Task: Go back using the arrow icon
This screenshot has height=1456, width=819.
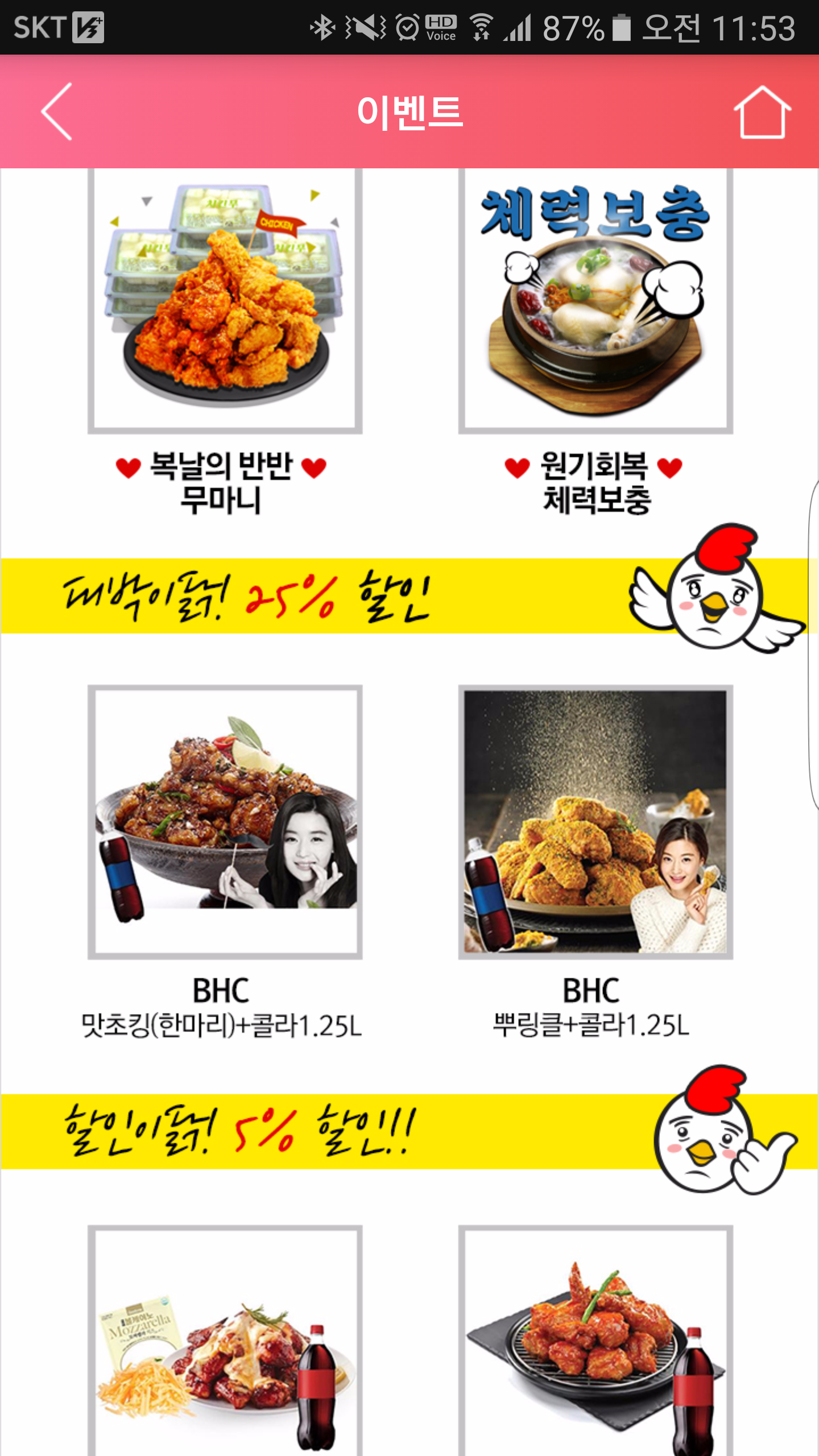Action: pos(57,111)
